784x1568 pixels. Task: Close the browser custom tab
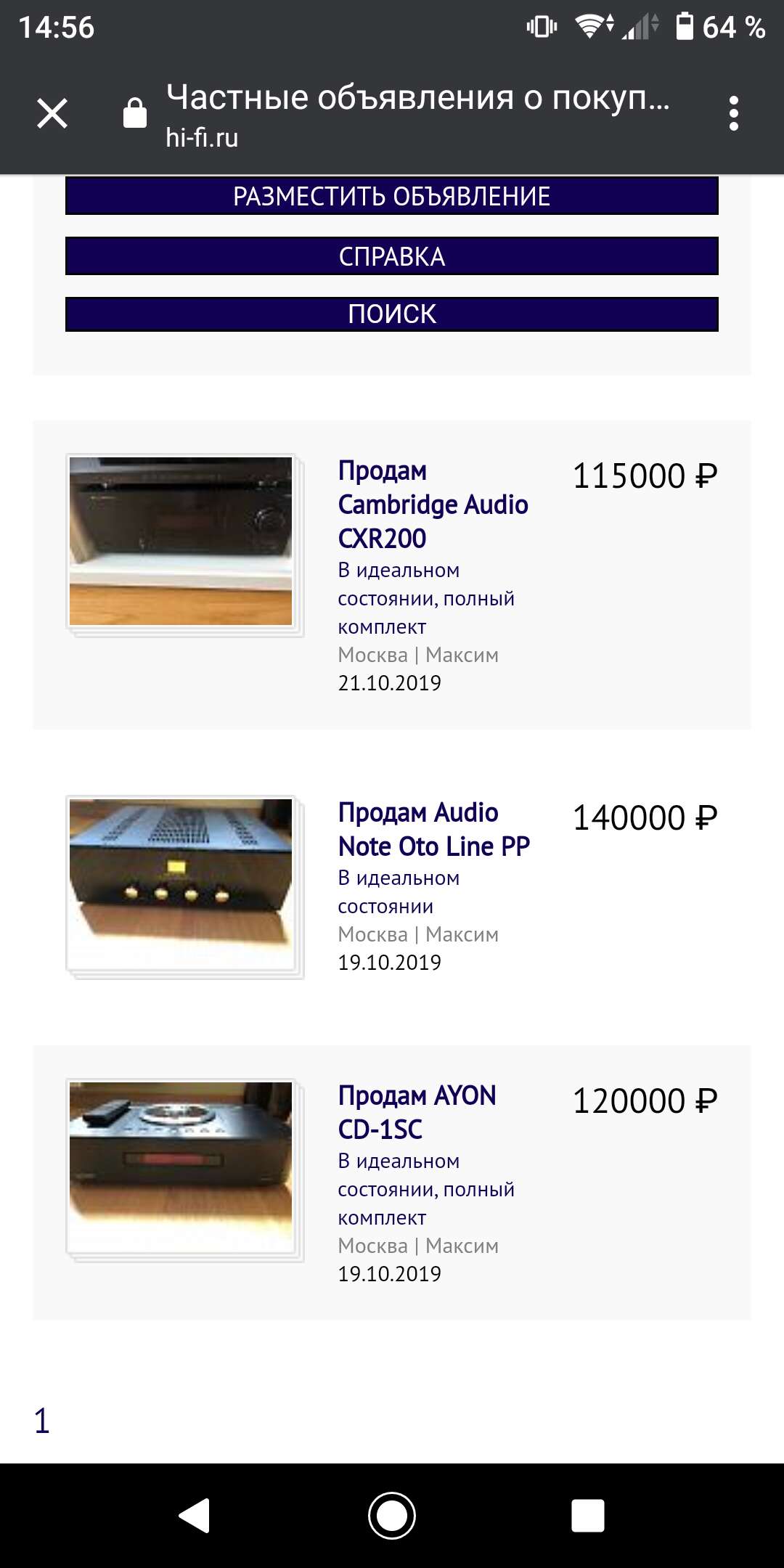(x=52, y=113)
